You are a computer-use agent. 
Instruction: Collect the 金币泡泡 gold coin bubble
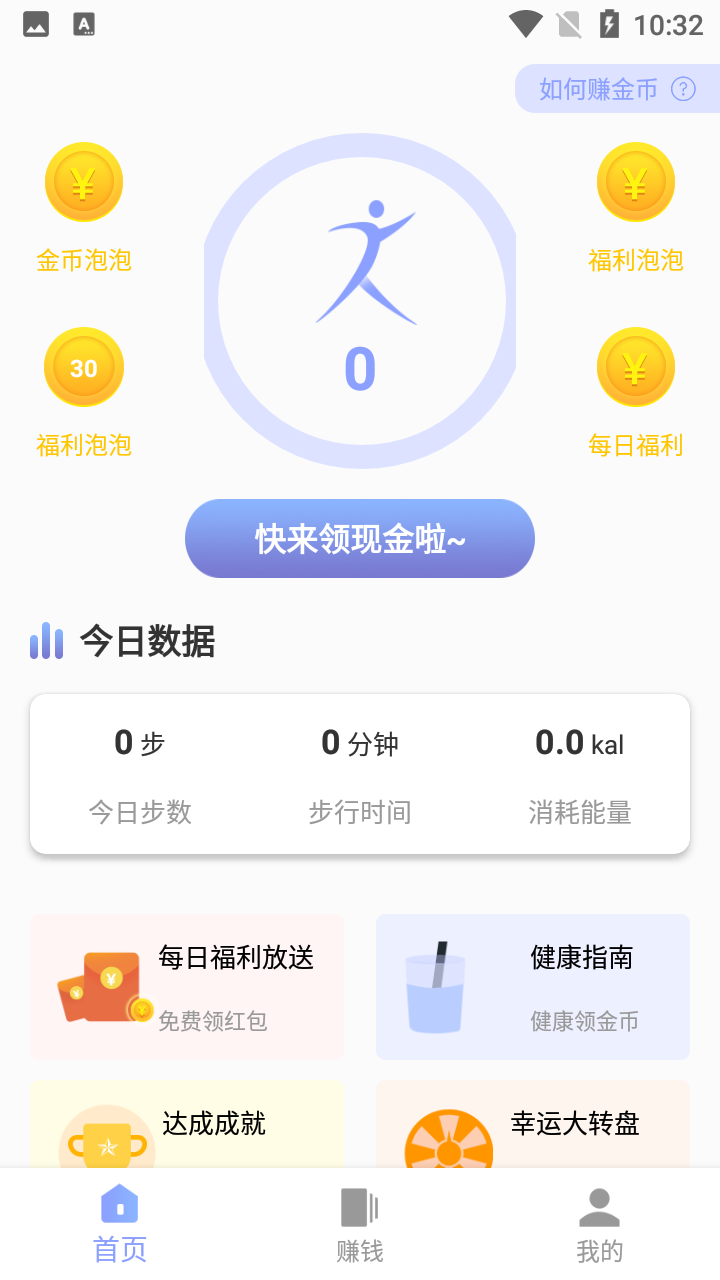(84, 182)
